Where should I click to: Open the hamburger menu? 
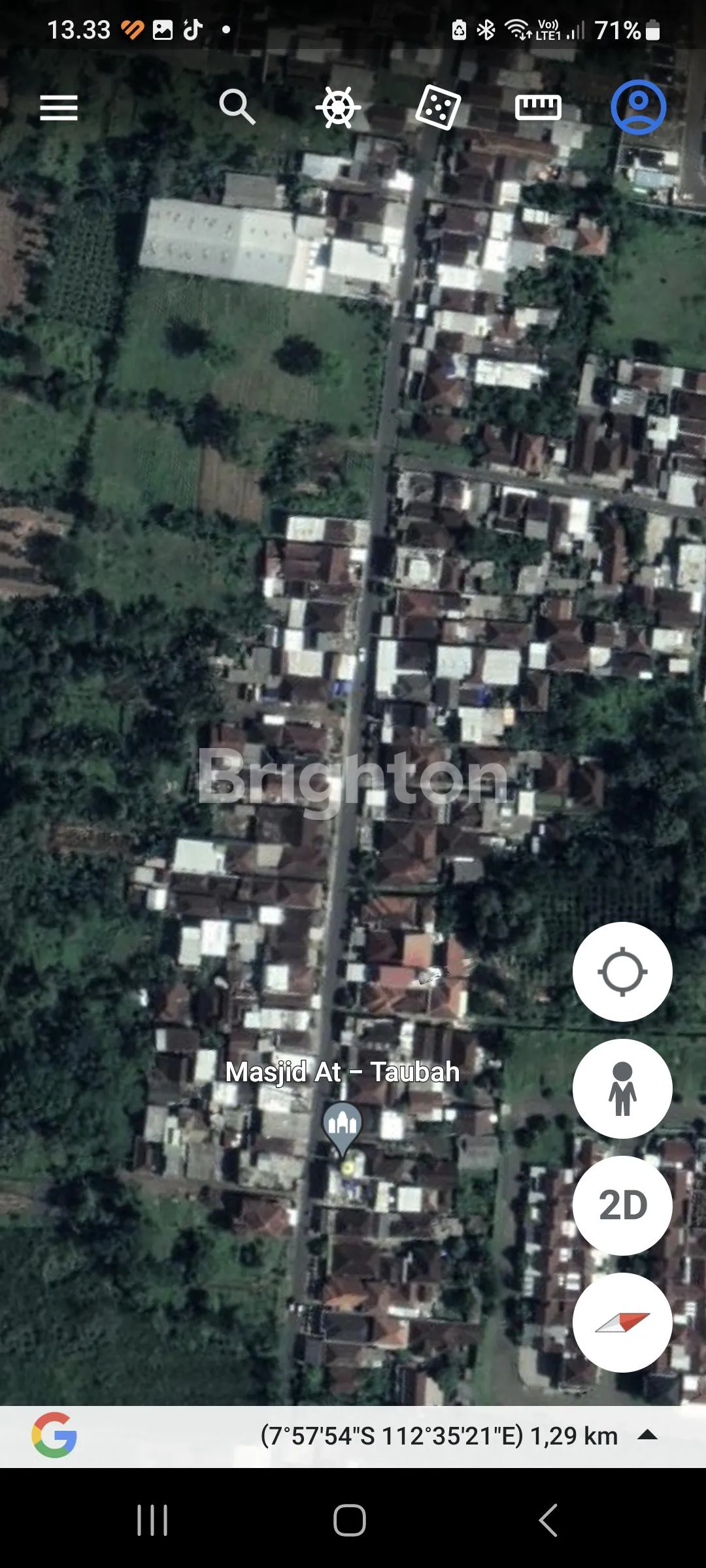coord(59,108)
